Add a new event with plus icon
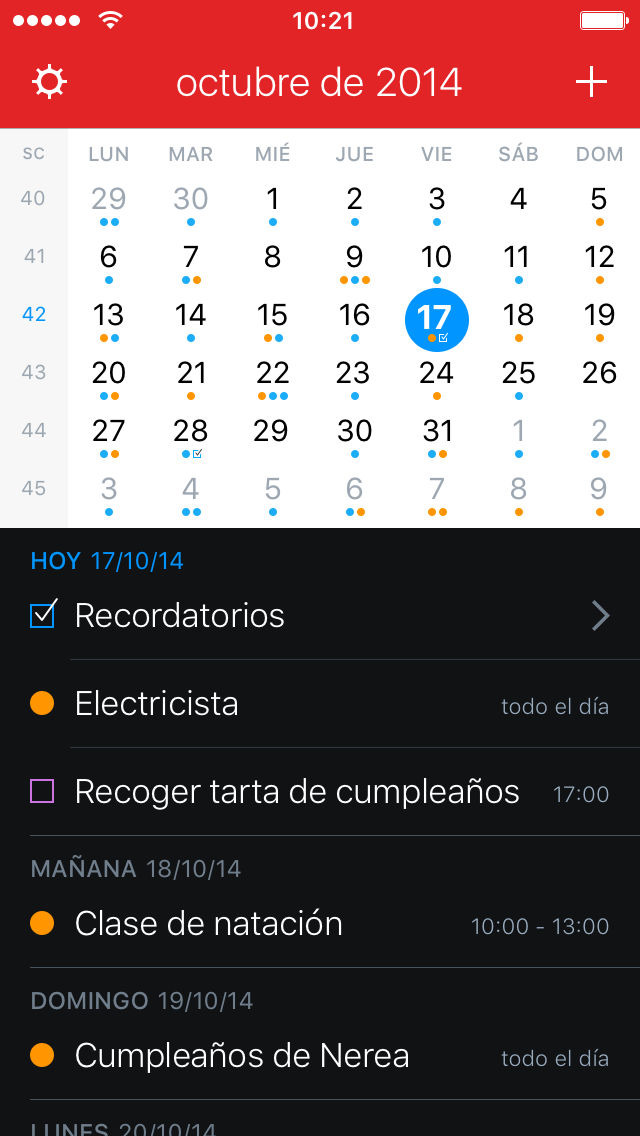This screenshot has width=640, height=1136. pyautogui.click(x=591, y=82)
